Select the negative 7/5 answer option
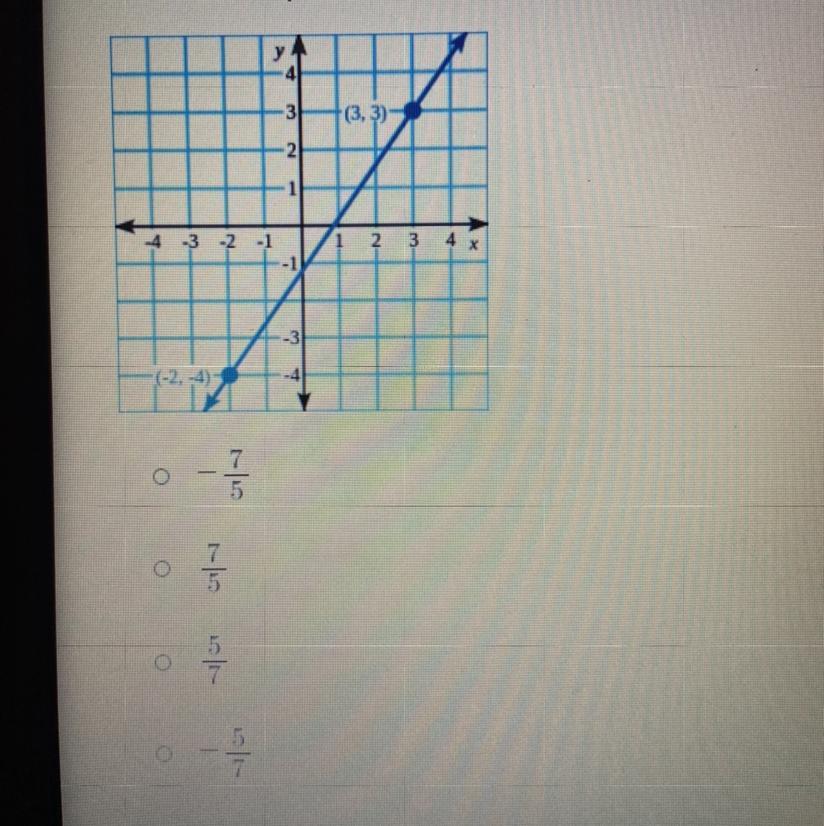Screen dimensions: 824x826 click(158, 478)
